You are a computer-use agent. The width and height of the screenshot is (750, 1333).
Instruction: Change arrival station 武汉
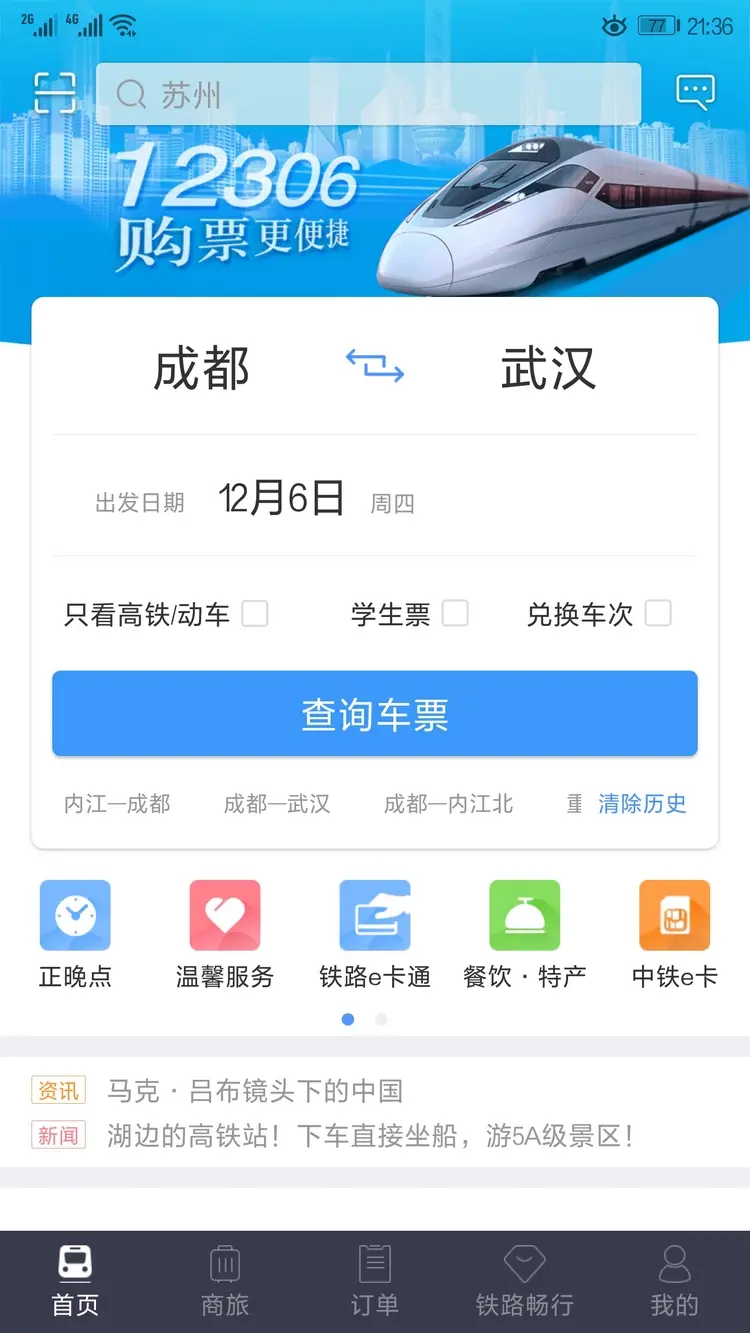(548, 369)
